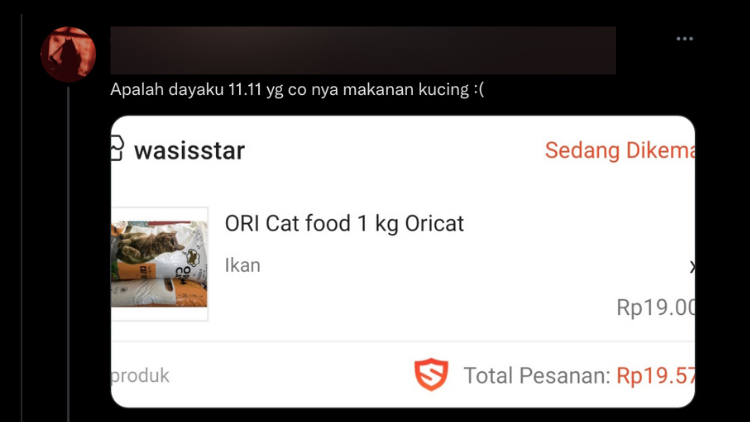Open the tweet author's profile avatar

[x=67, y=54]
